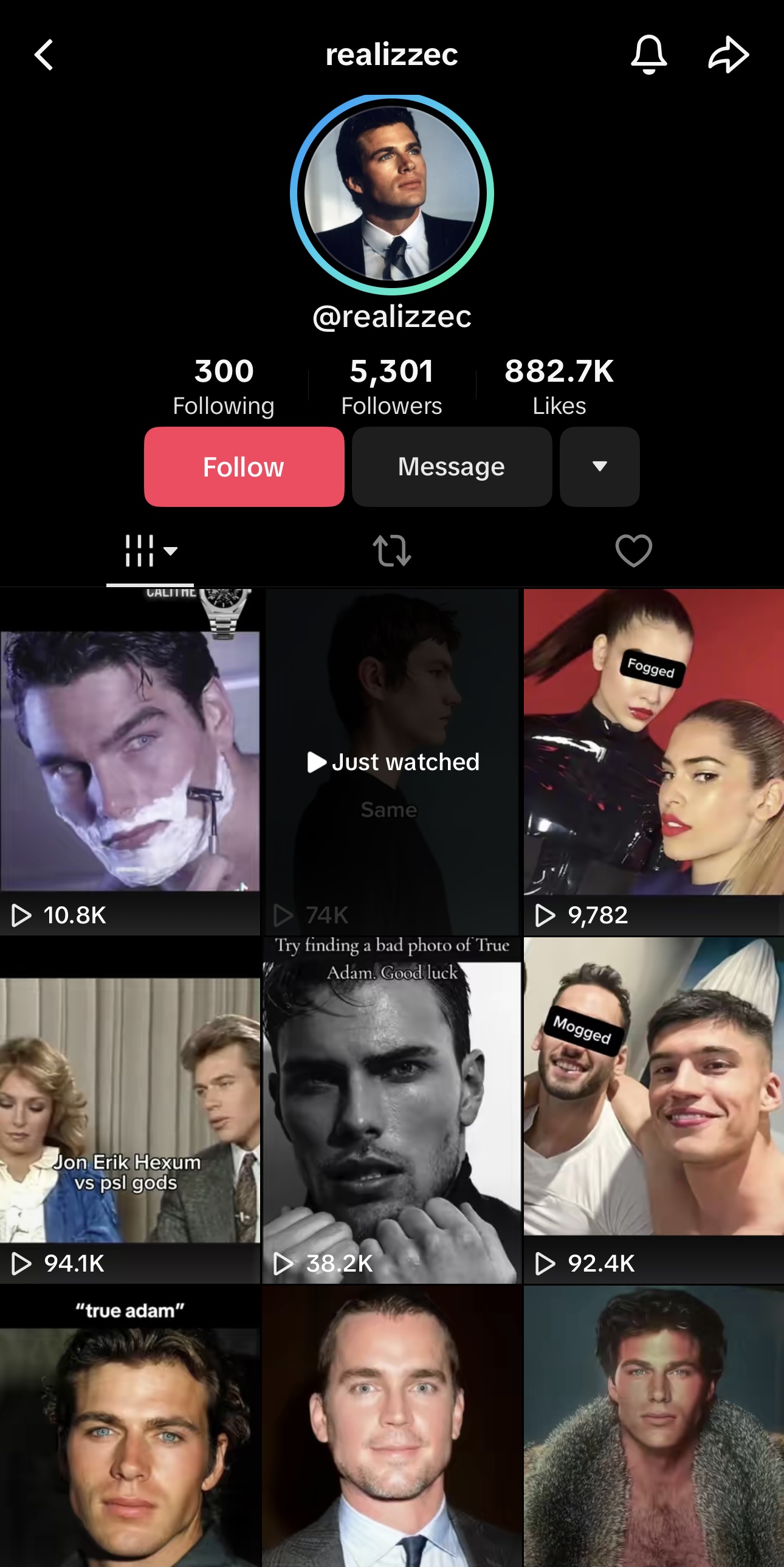Select the videos grid tab
784x1567 pixels.
150,551
